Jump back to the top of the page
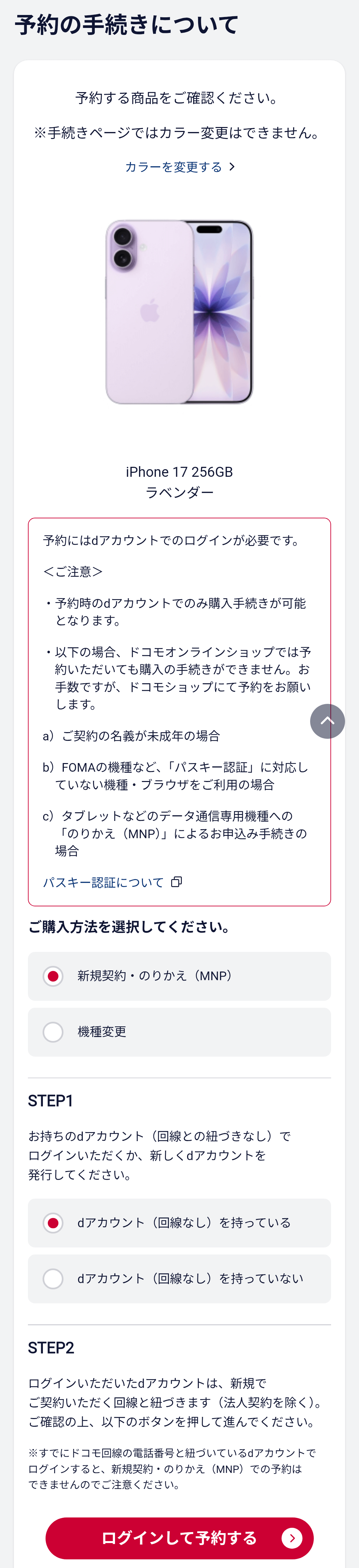The image size is (359, 1568). tap(327, 721)
